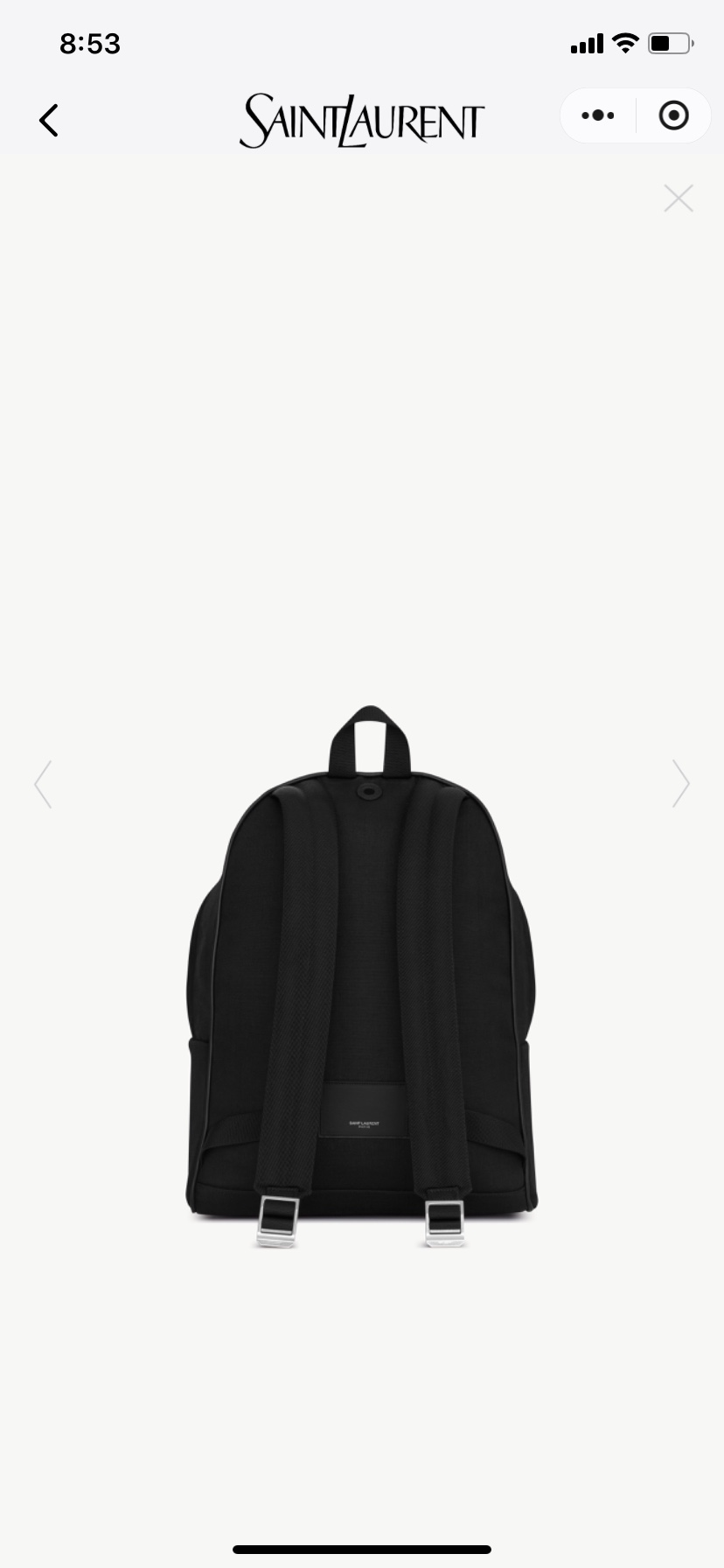Show the previous product image

tap(43, 784)
